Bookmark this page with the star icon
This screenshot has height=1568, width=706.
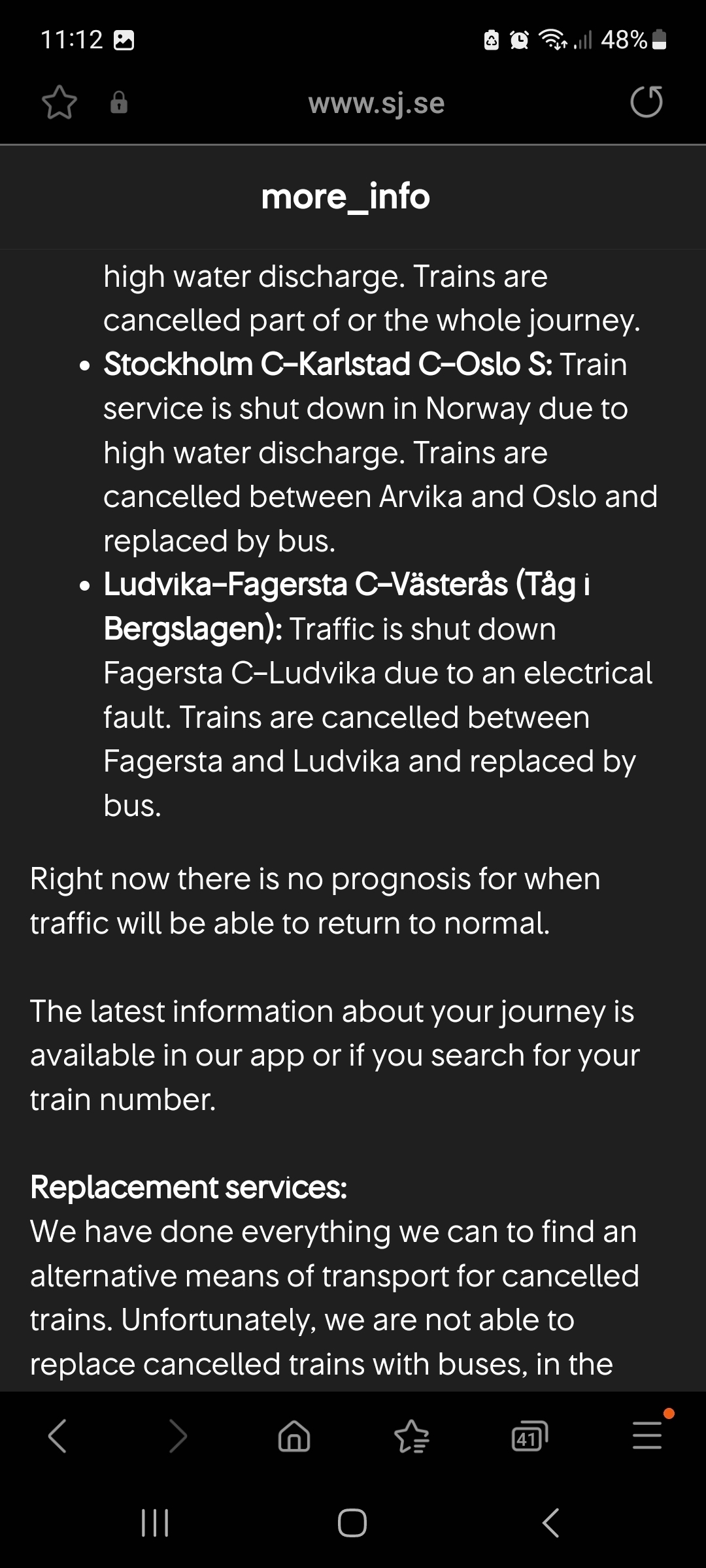point(59,103)
